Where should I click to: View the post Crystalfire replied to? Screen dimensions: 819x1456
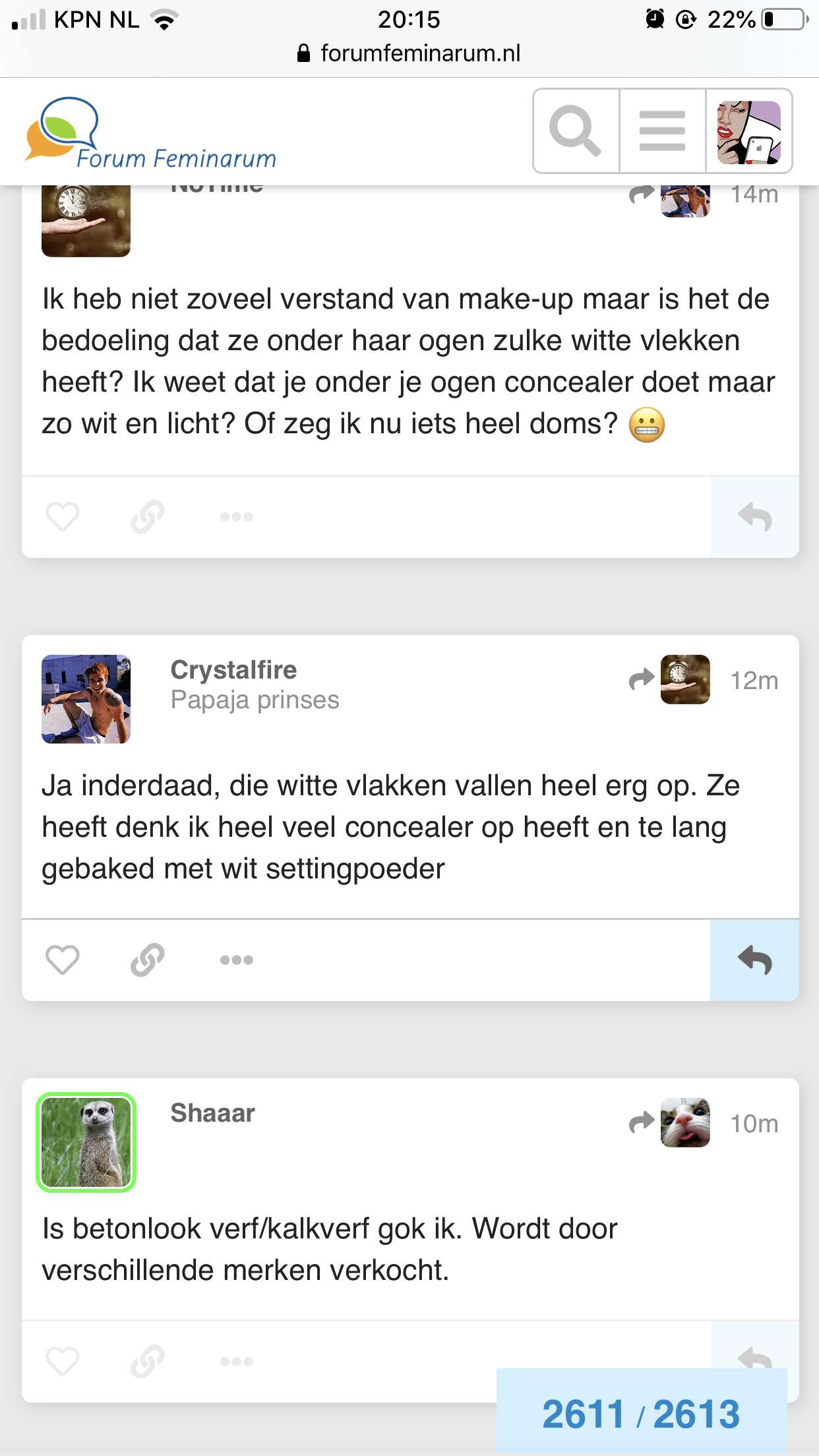click(x=669, y=679)
